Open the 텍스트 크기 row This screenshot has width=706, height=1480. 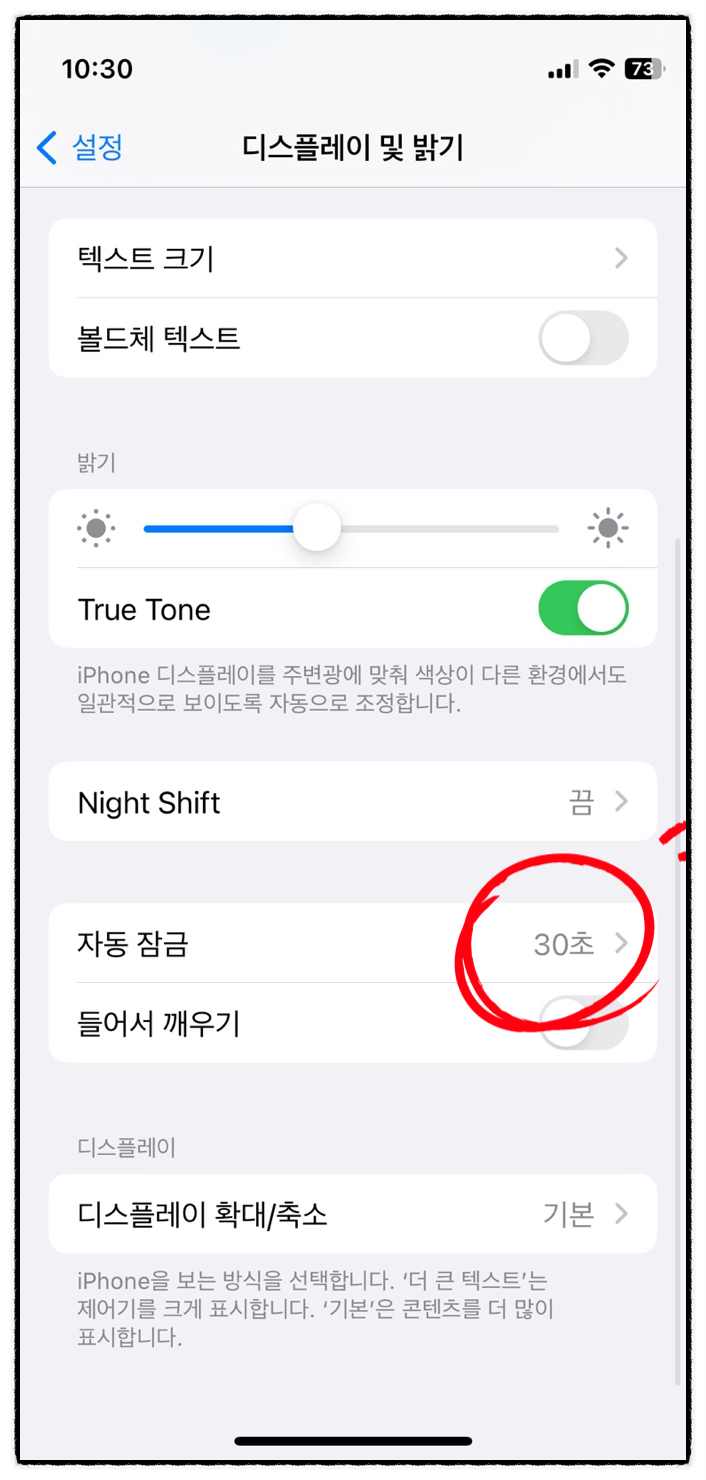353,258
